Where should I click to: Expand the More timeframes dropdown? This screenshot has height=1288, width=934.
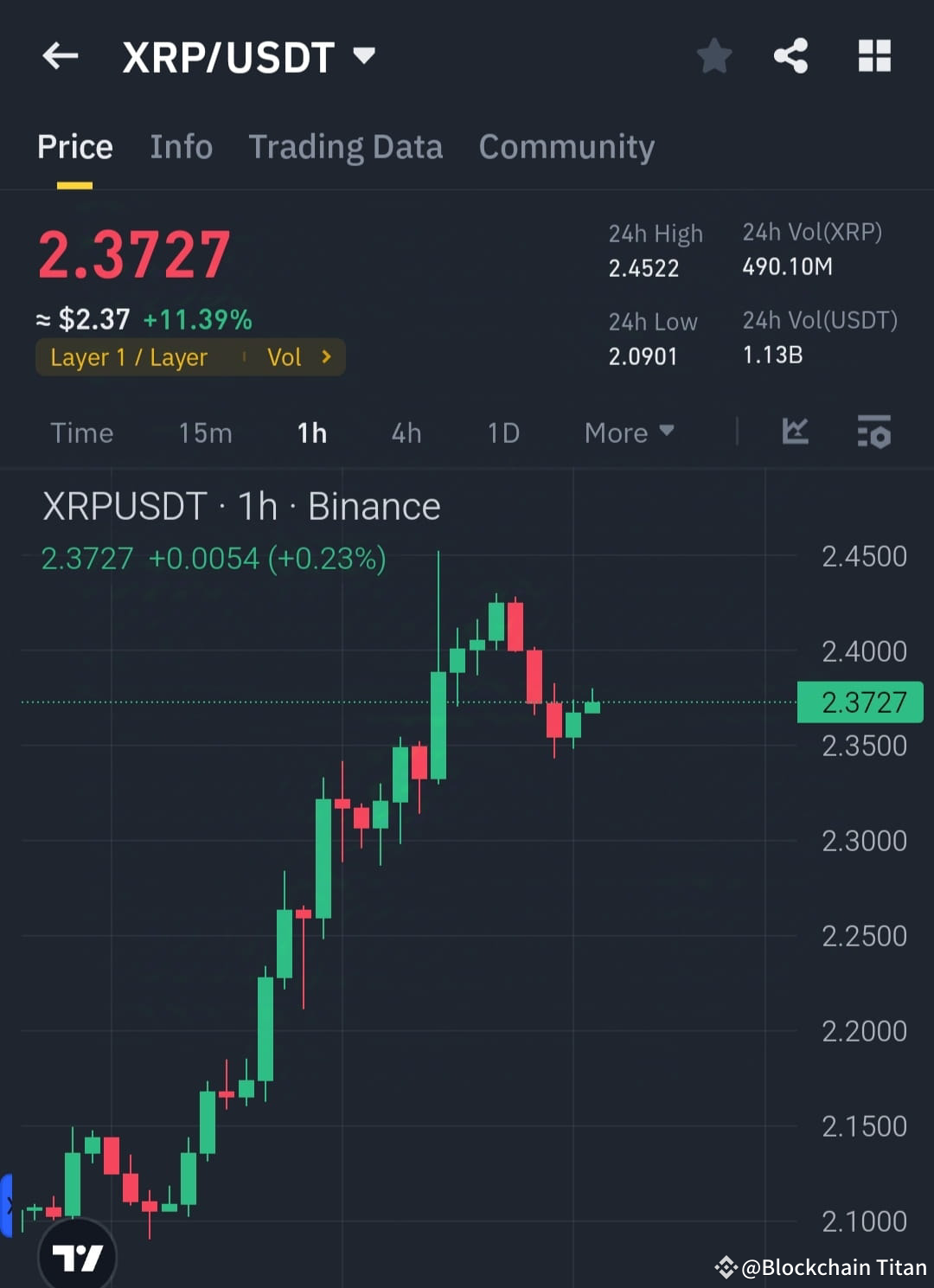[629, 433]
